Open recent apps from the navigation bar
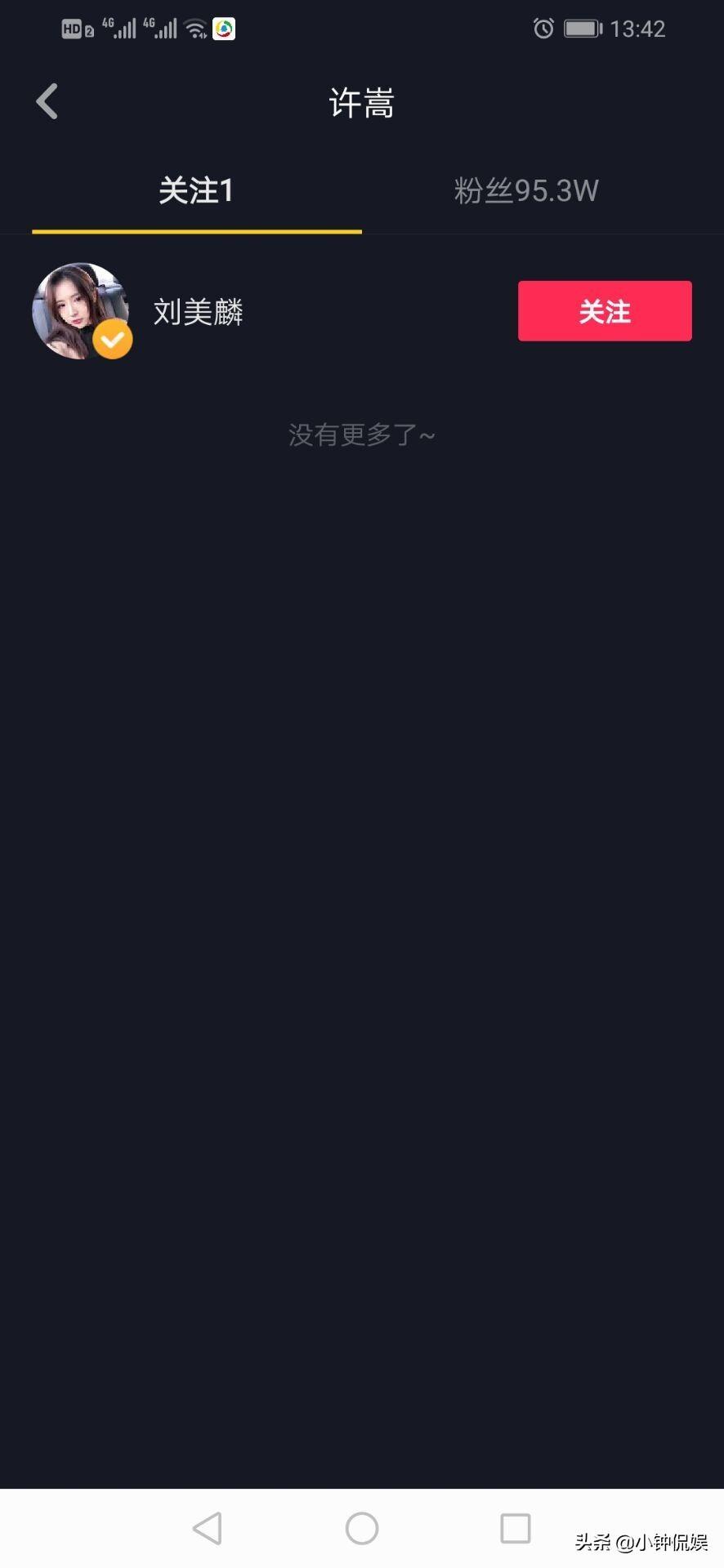Screen dimensions: 724x1568 [x=515, y=1528]
